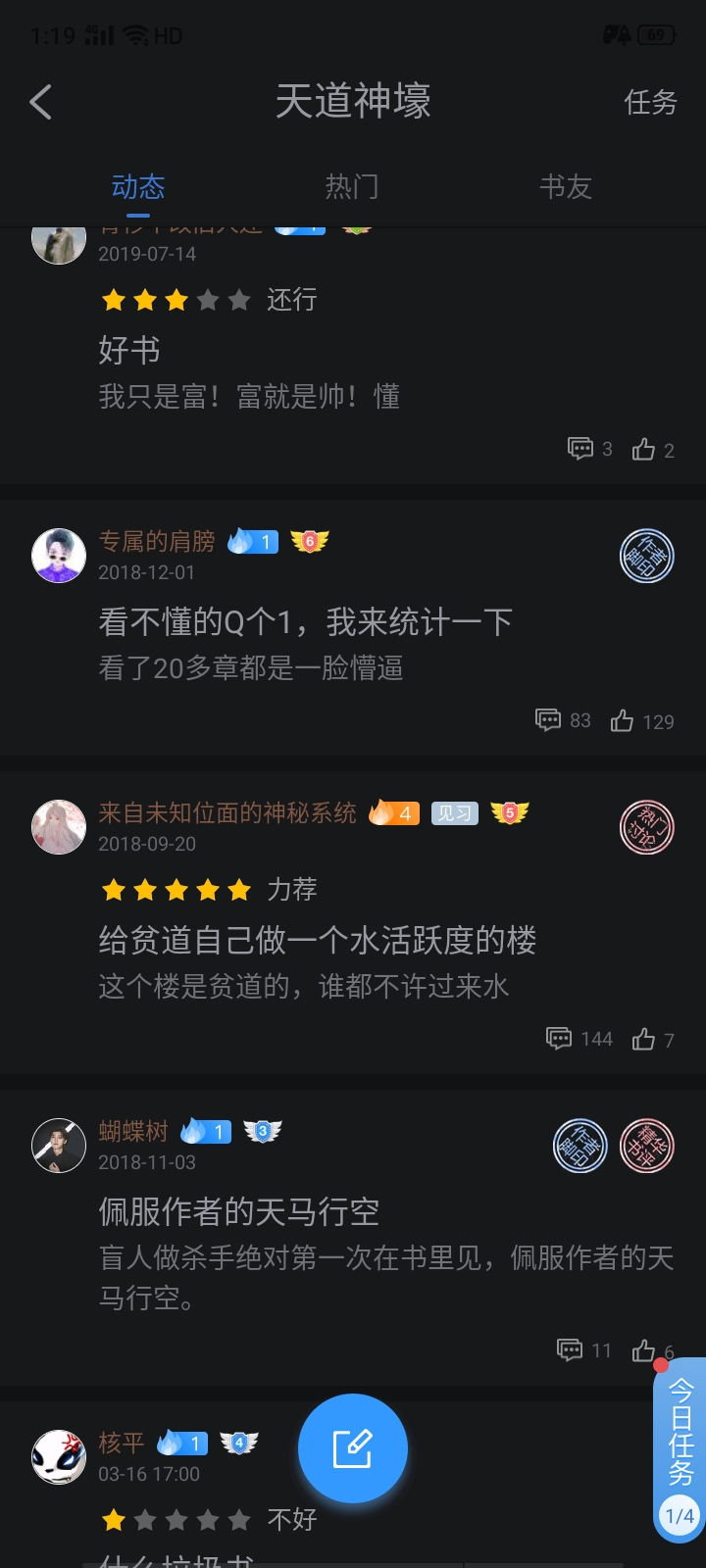View the 144 comments on 来自未知位面的神秘系统's post
This screenshot has width=706, height=1568.
[579, 1039]
